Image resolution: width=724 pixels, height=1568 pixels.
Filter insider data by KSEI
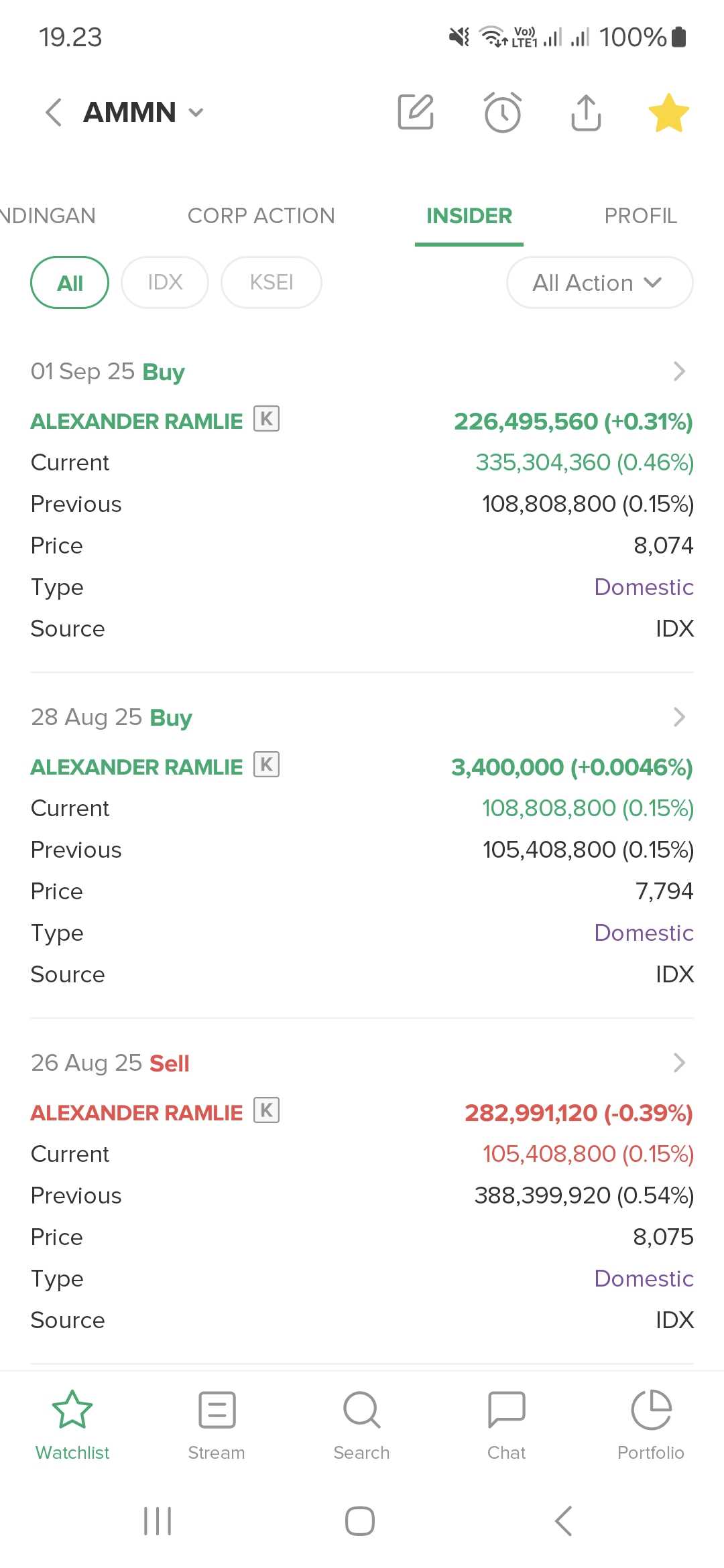(271, 283)
